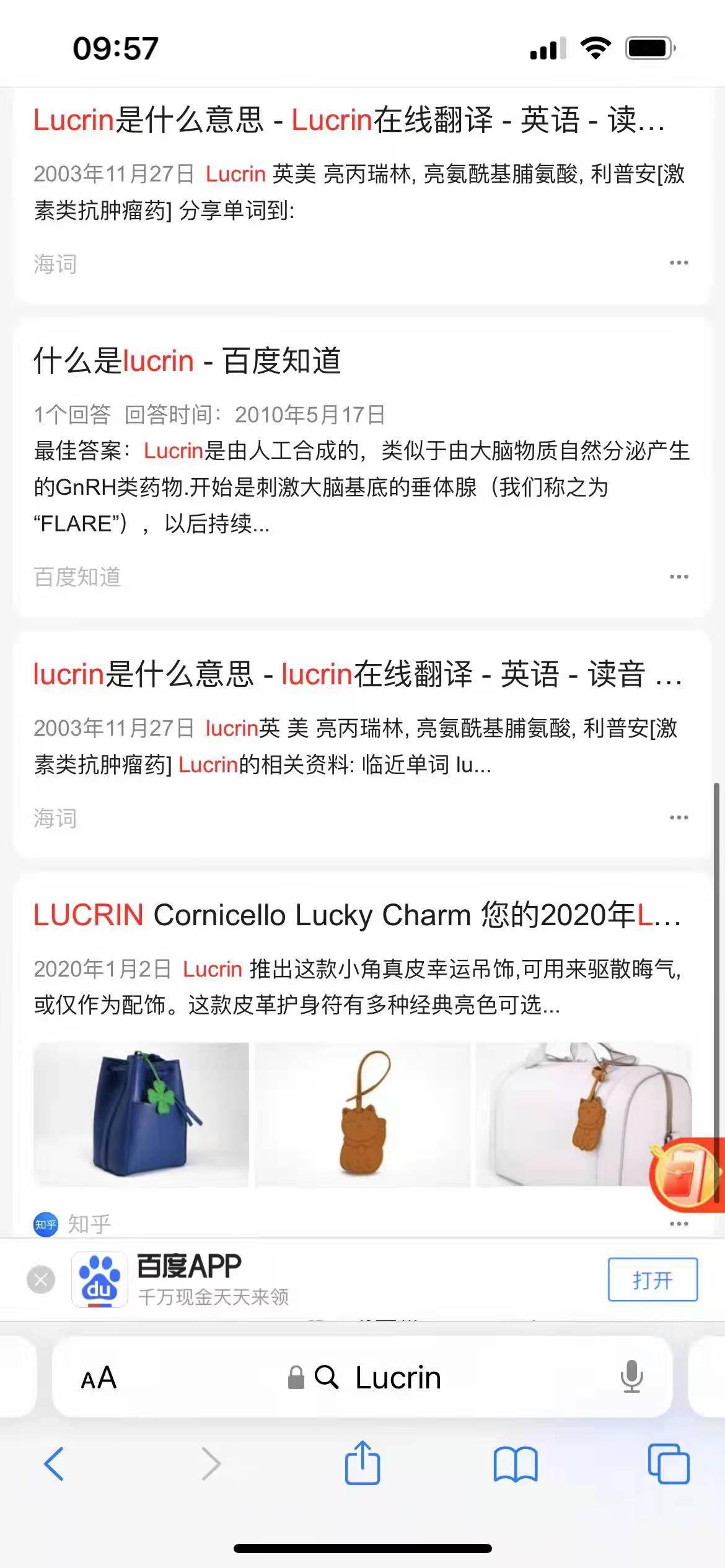The image size is (725, 1568).
Task: Edit the Lucrin address bar
Action: coord(398,1378)
